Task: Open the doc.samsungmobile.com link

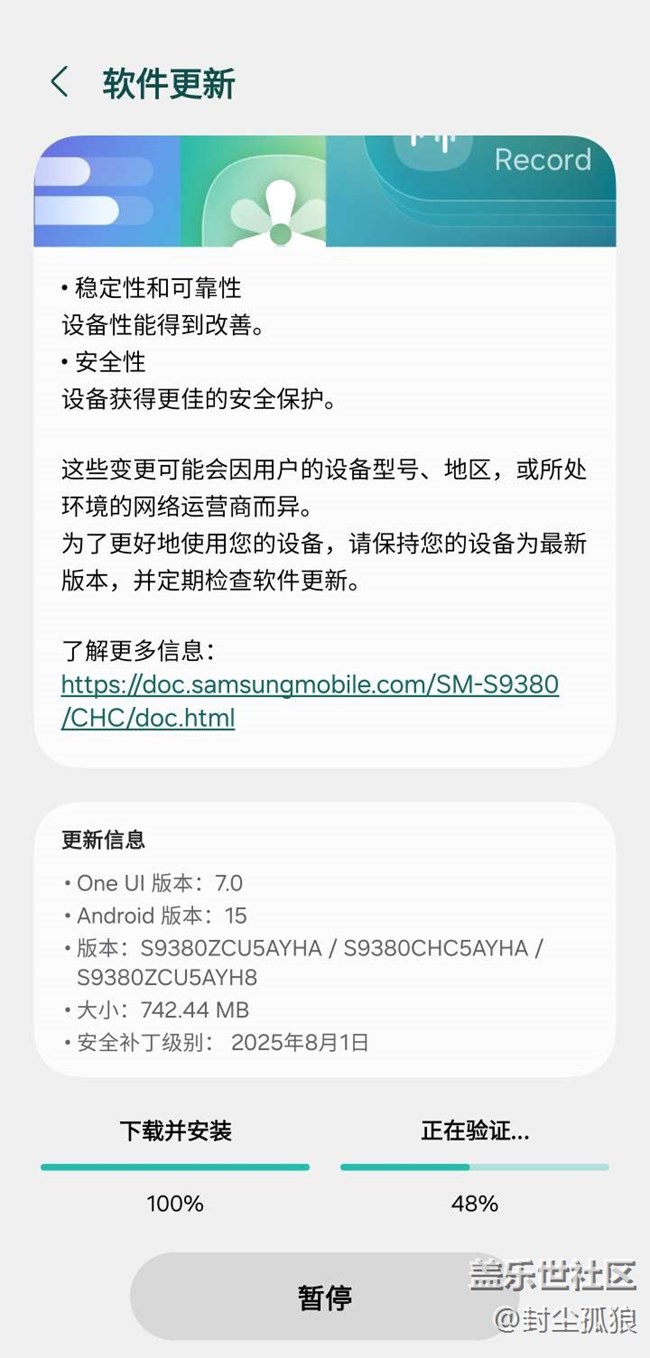Action: [310, 701]
